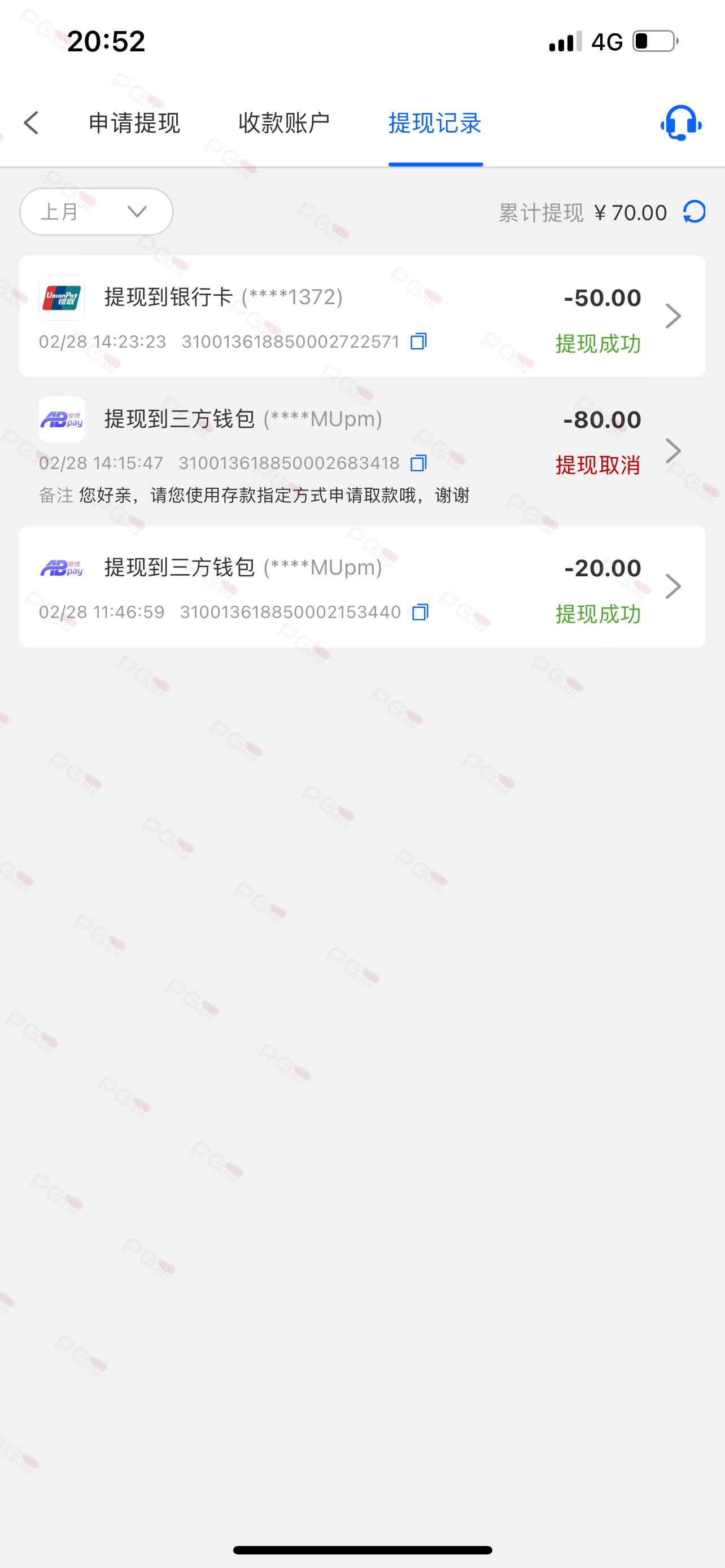Copy order number ending in 2153440
Viewport: 725px width, 1568px height.
(x=420, y=612)
